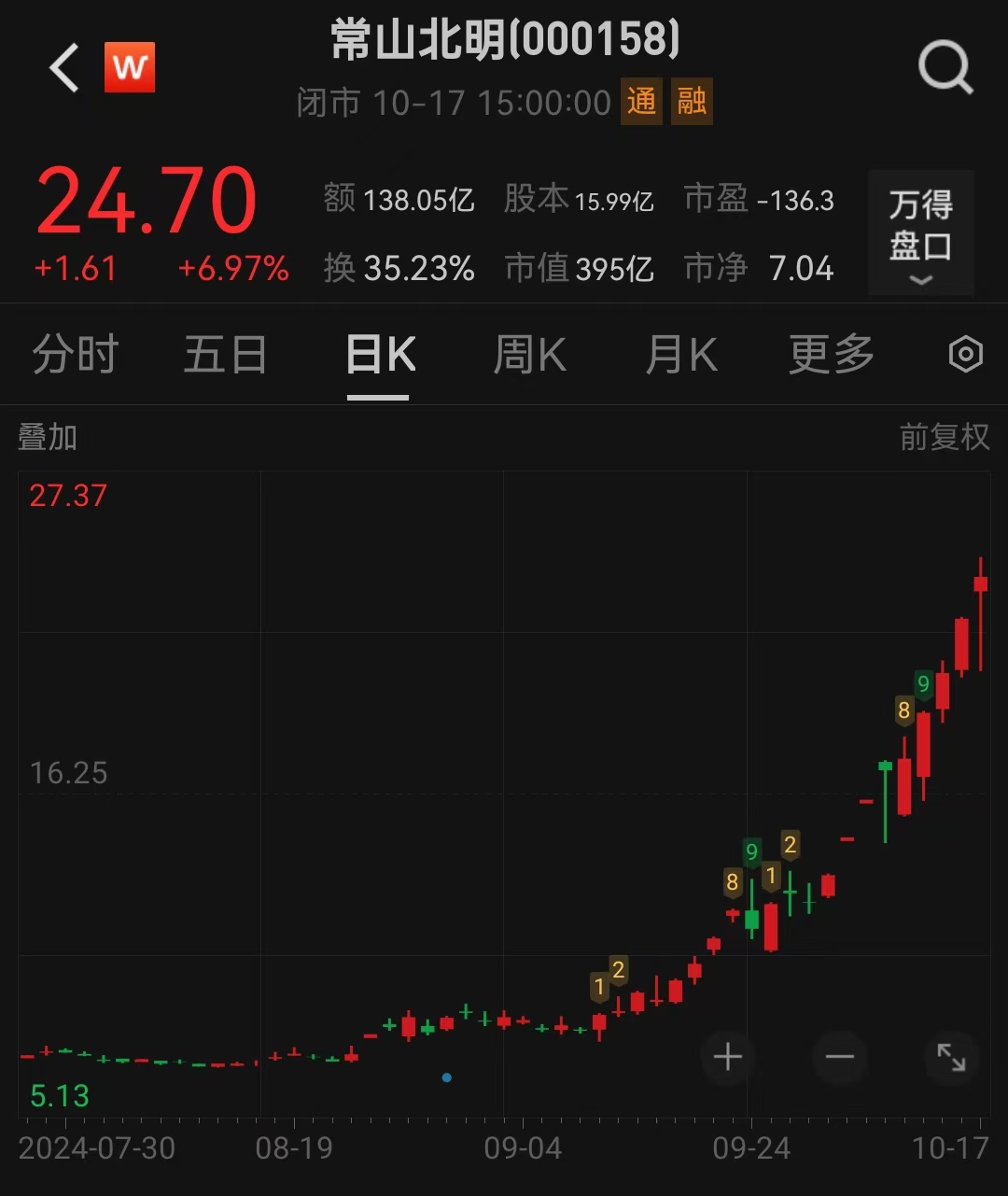Switch to the 周K chart tab
This screenshot has height=1196, width=1008.
coord(529,356)
